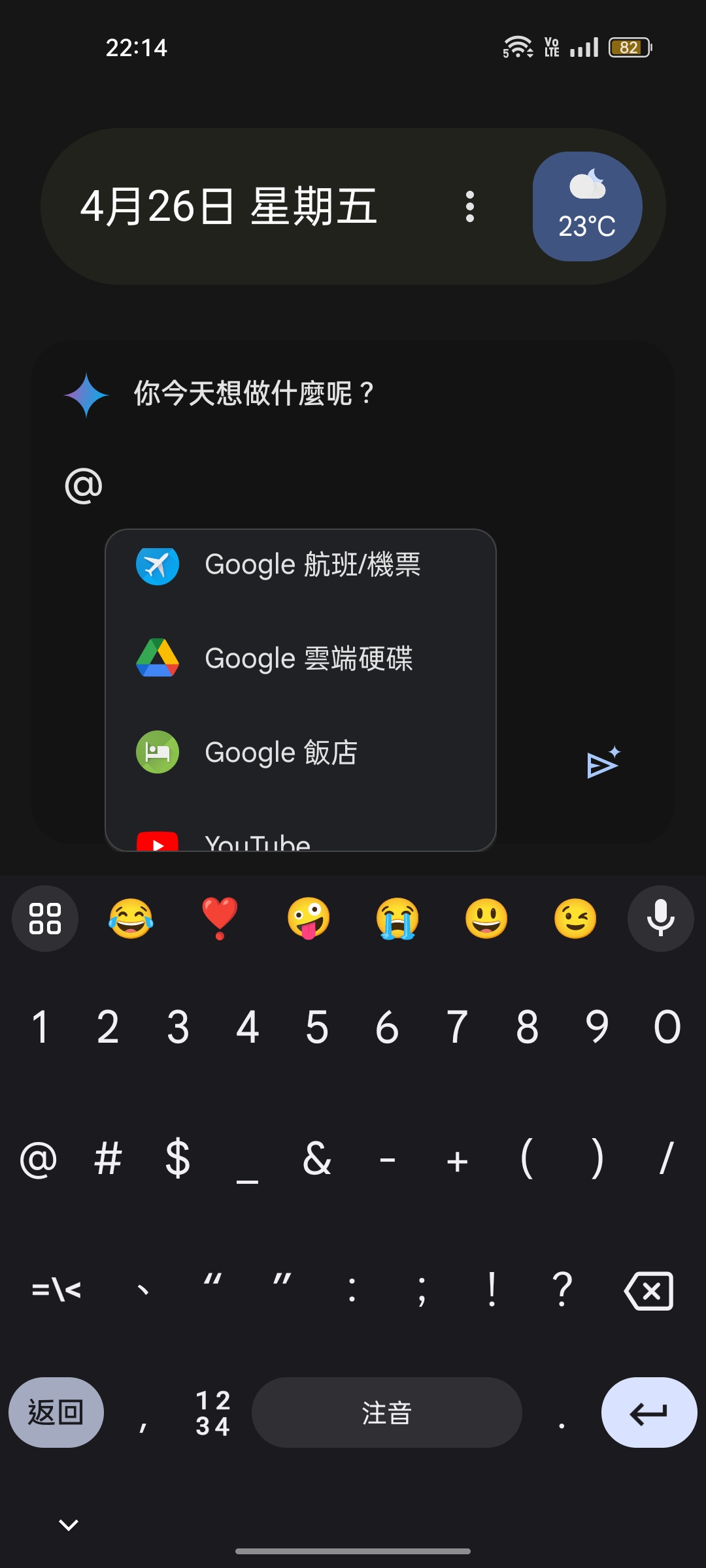The image size is (706, 1568).
Task: Pick Google 飯店 from the list
Action: coord(301,752)
